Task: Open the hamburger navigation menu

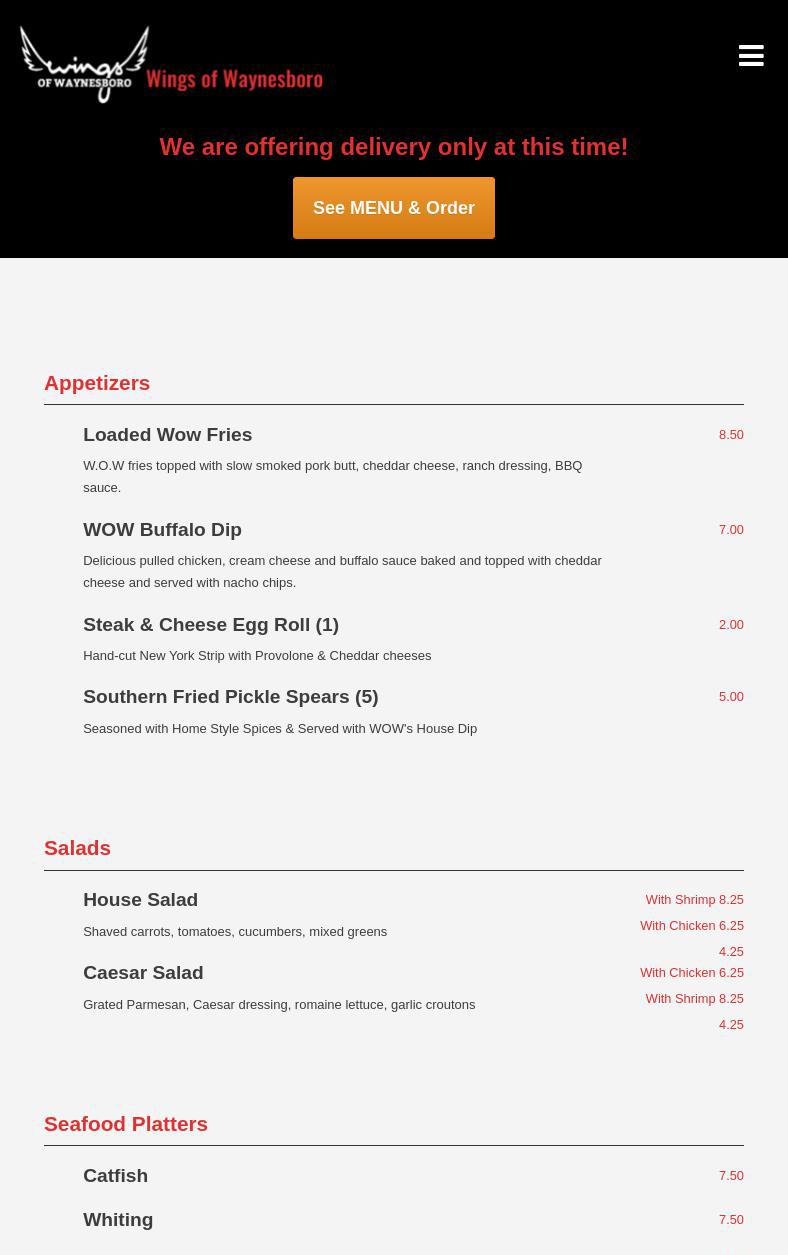Action: point(751,56)
